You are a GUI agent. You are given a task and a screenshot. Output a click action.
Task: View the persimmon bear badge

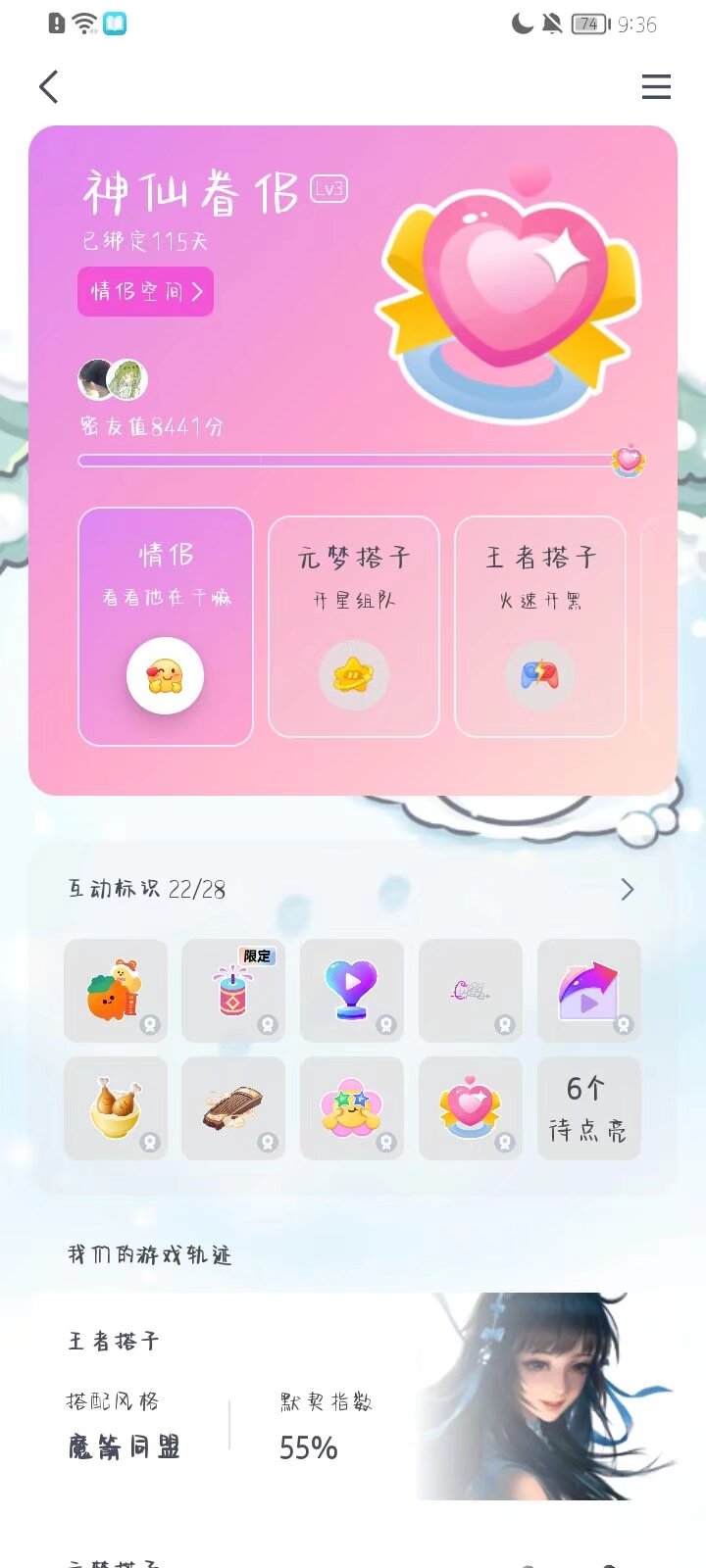(116, 991)
